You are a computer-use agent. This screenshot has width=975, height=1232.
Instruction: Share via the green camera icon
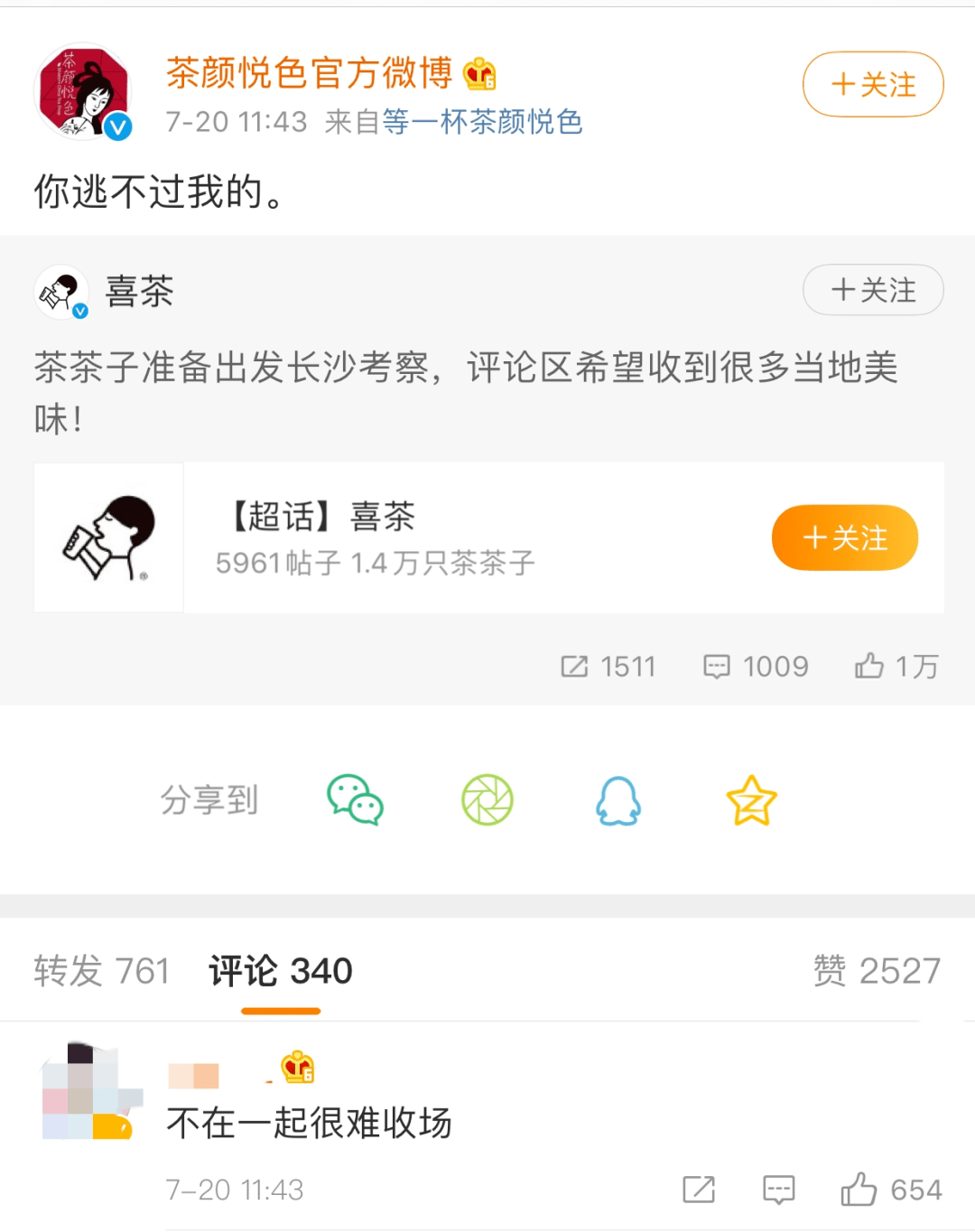pos(487,799)
